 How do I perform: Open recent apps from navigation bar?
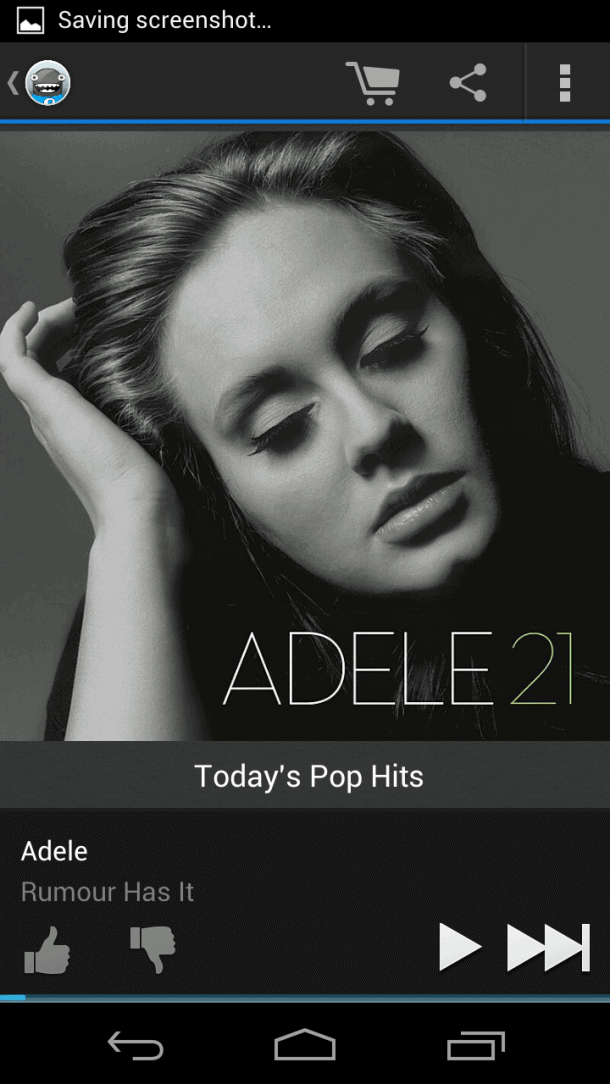(x=475, y=1045)
